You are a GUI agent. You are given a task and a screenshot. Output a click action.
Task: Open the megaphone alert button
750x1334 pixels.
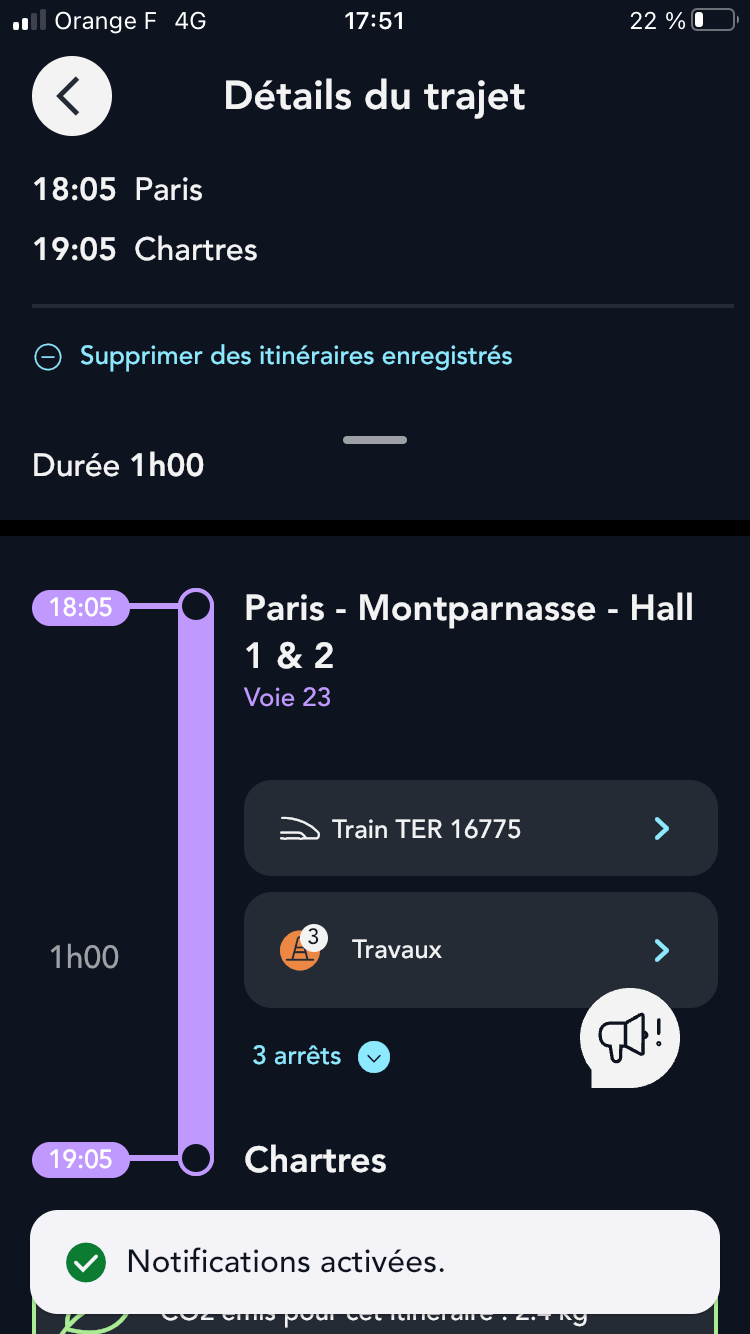tap(629, 1038)
